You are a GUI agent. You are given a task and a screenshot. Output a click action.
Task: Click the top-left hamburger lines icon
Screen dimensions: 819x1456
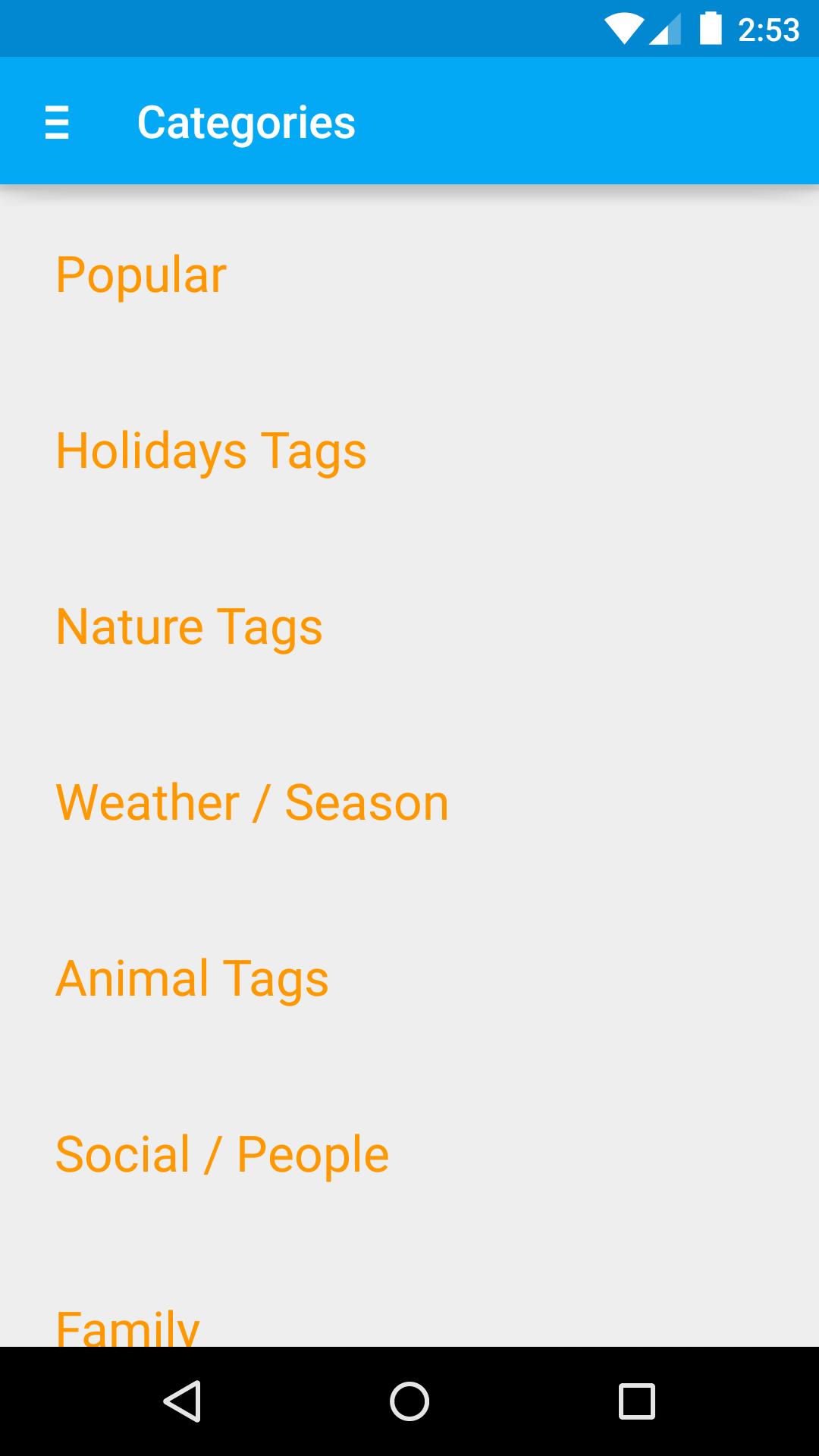point(58,124)
